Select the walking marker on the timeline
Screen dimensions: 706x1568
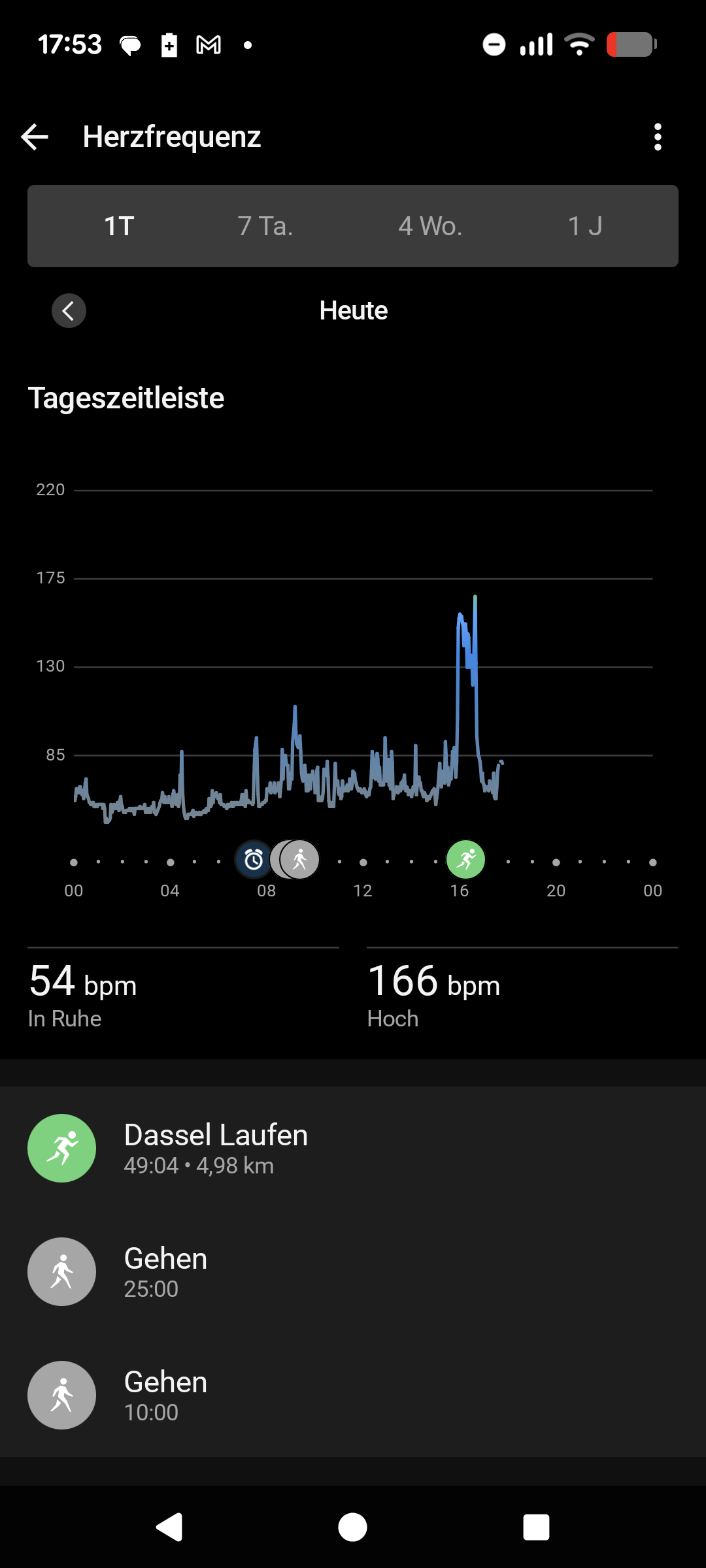[x=301, y=860]
